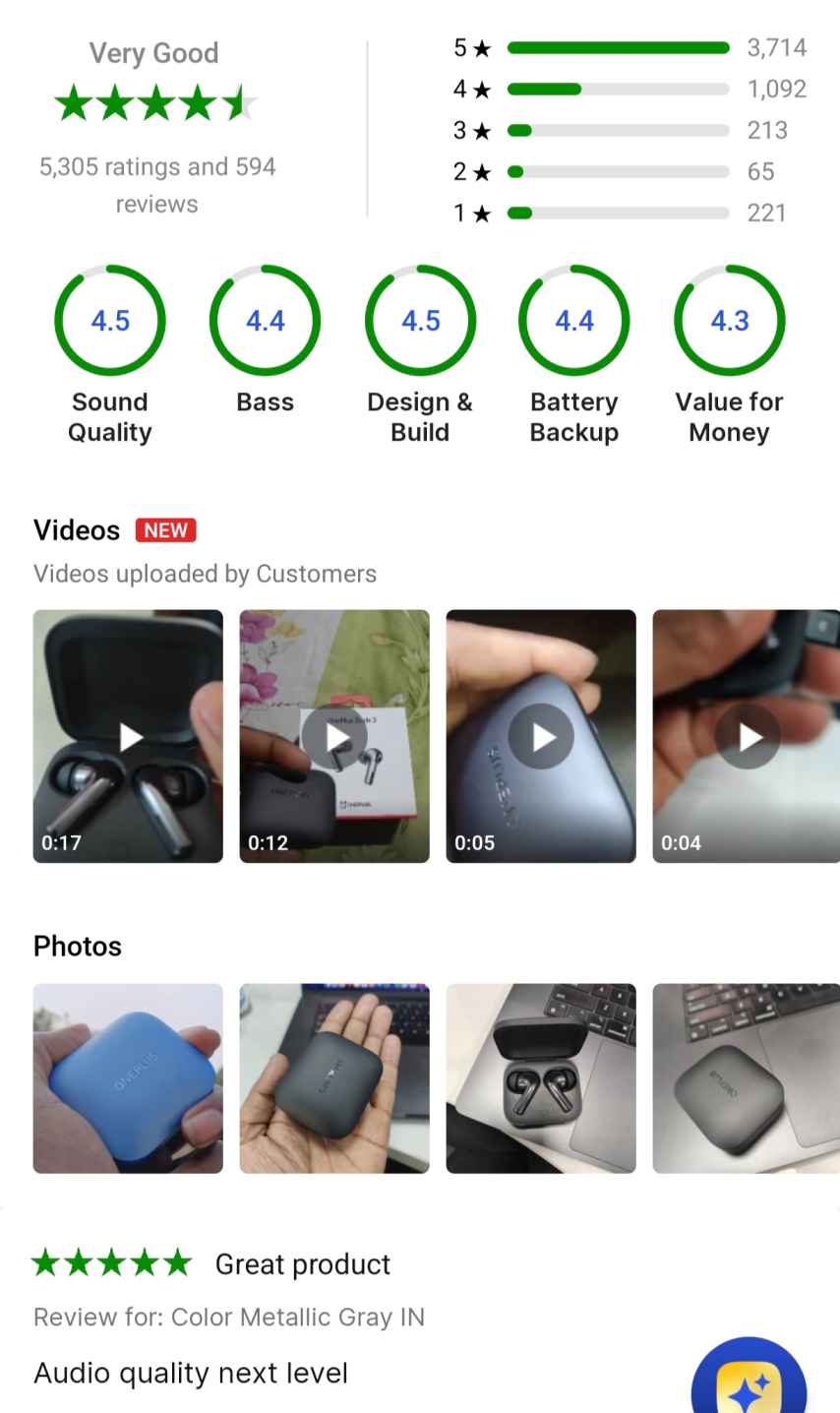Open photo of blue OnePlus case
840x1413 pixels.
coord(129,1078)
